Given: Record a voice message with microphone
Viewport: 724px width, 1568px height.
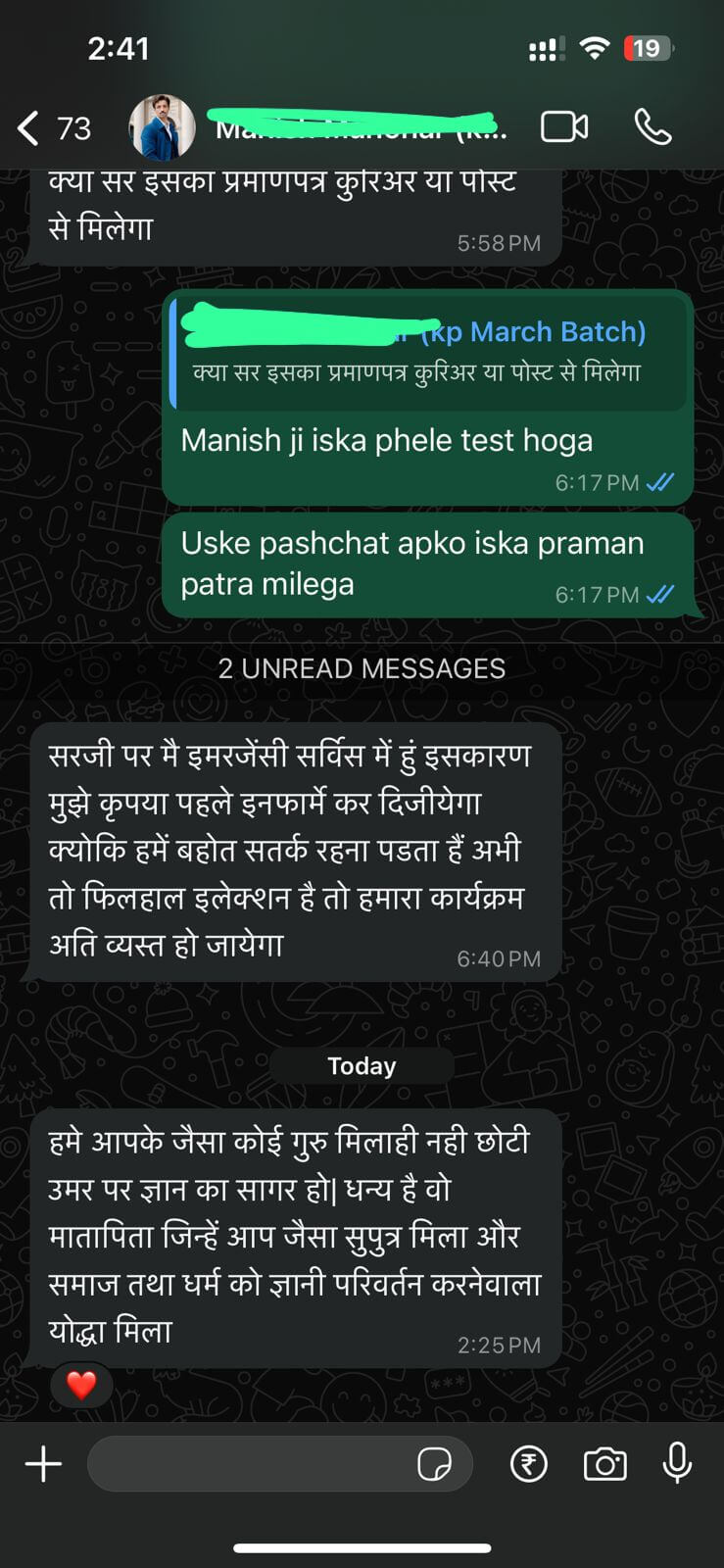Looking at the screenshot, I should pos(677,1464).
